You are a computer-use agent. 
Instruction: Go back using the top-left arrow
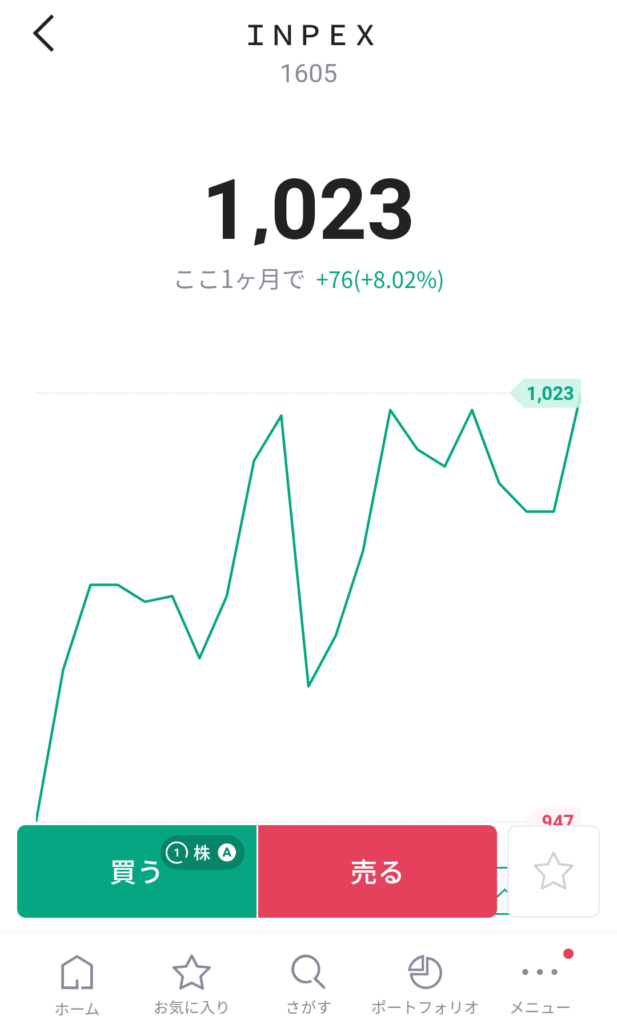point(44,34)
